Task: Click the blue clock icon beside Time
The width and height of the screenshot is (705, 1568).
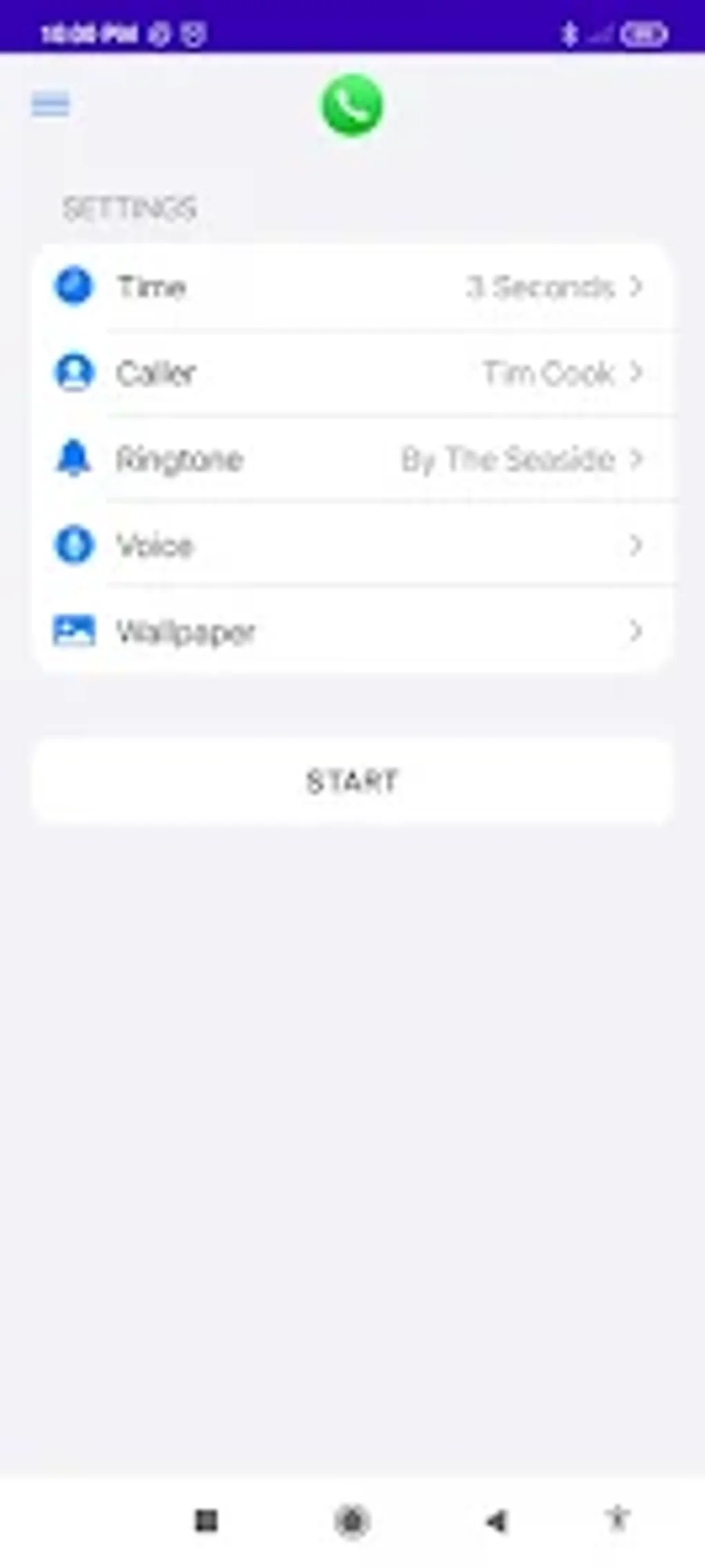Action: point(75,287)
